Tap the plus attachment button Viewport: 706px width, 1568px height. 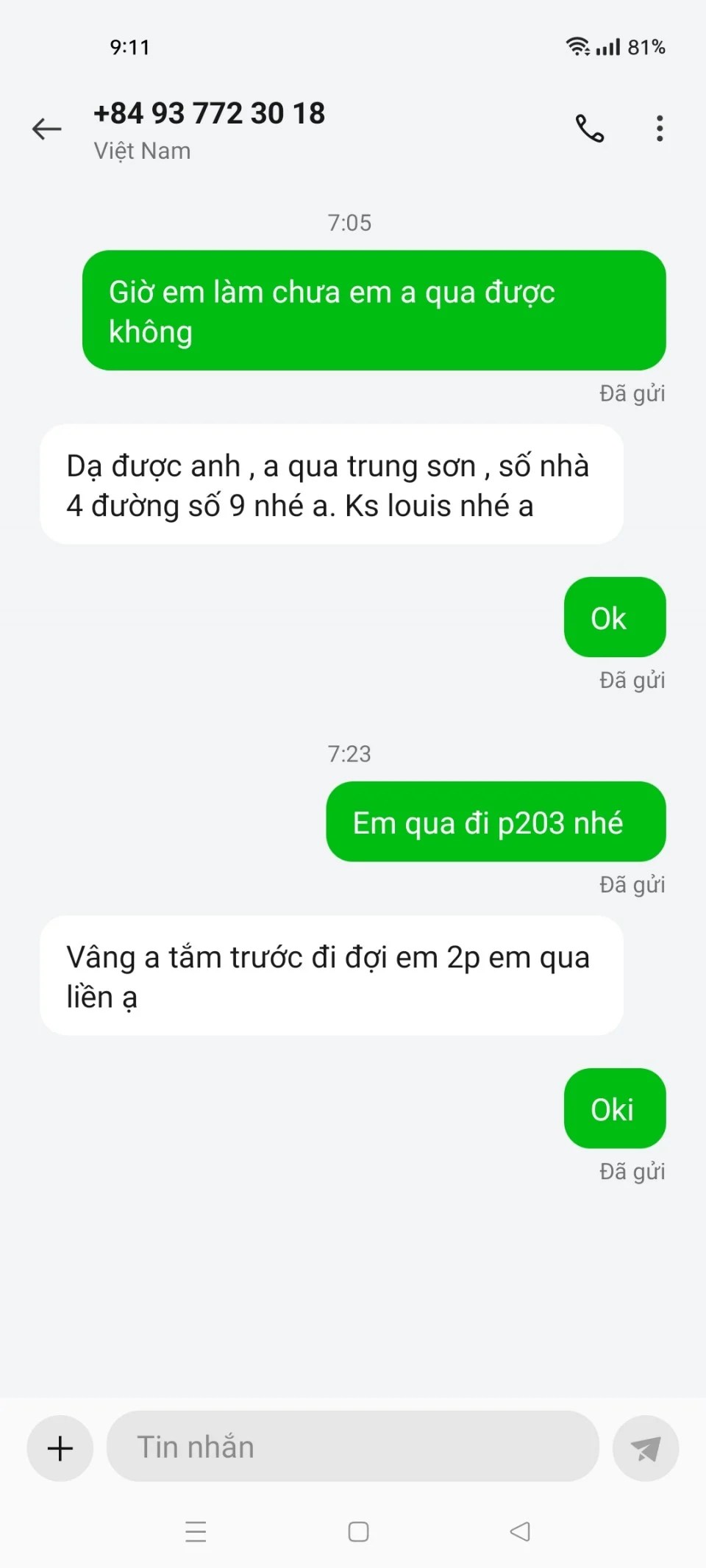[60, 1448]
